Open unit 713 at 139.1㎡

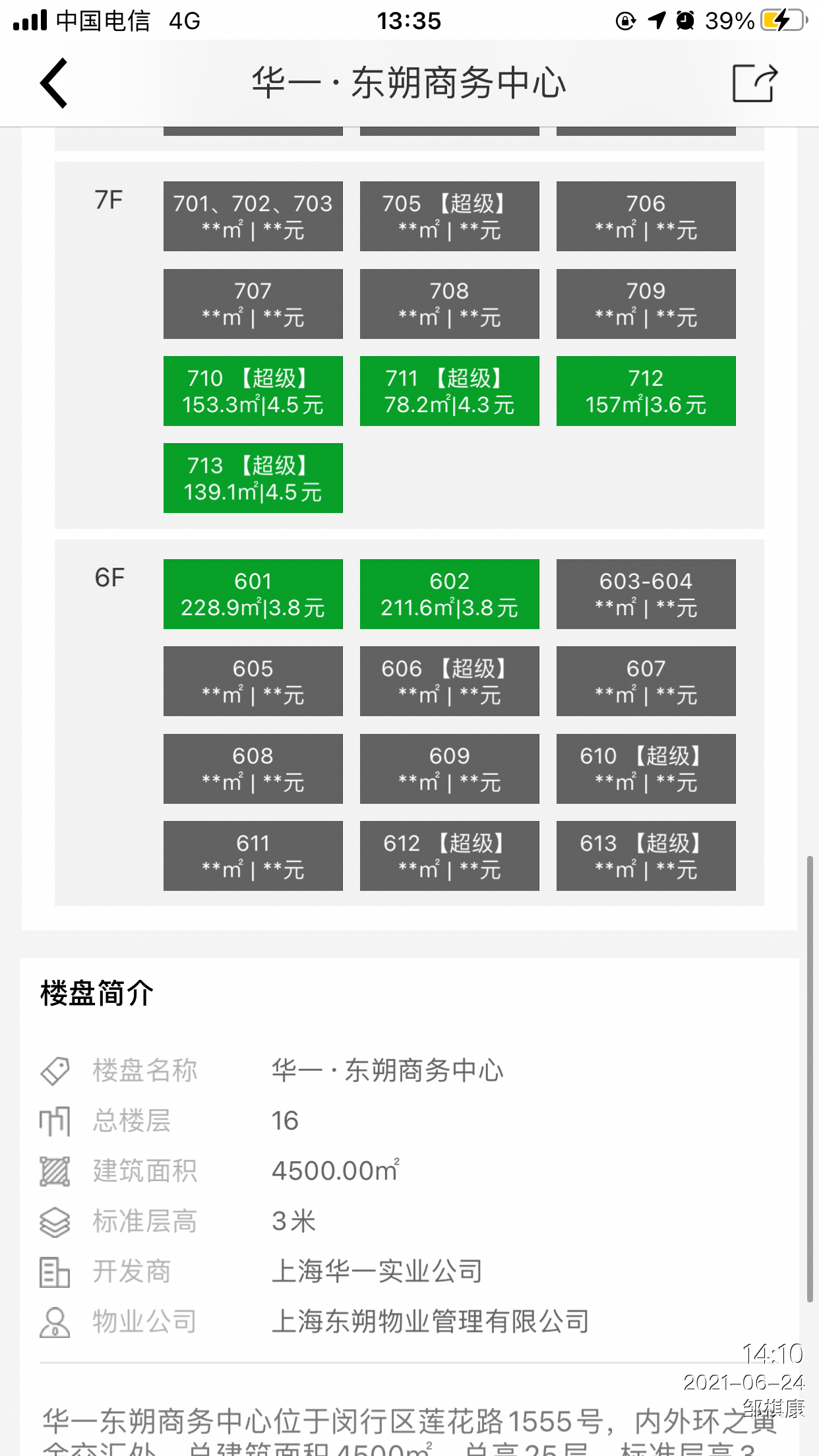click(253, 478)
